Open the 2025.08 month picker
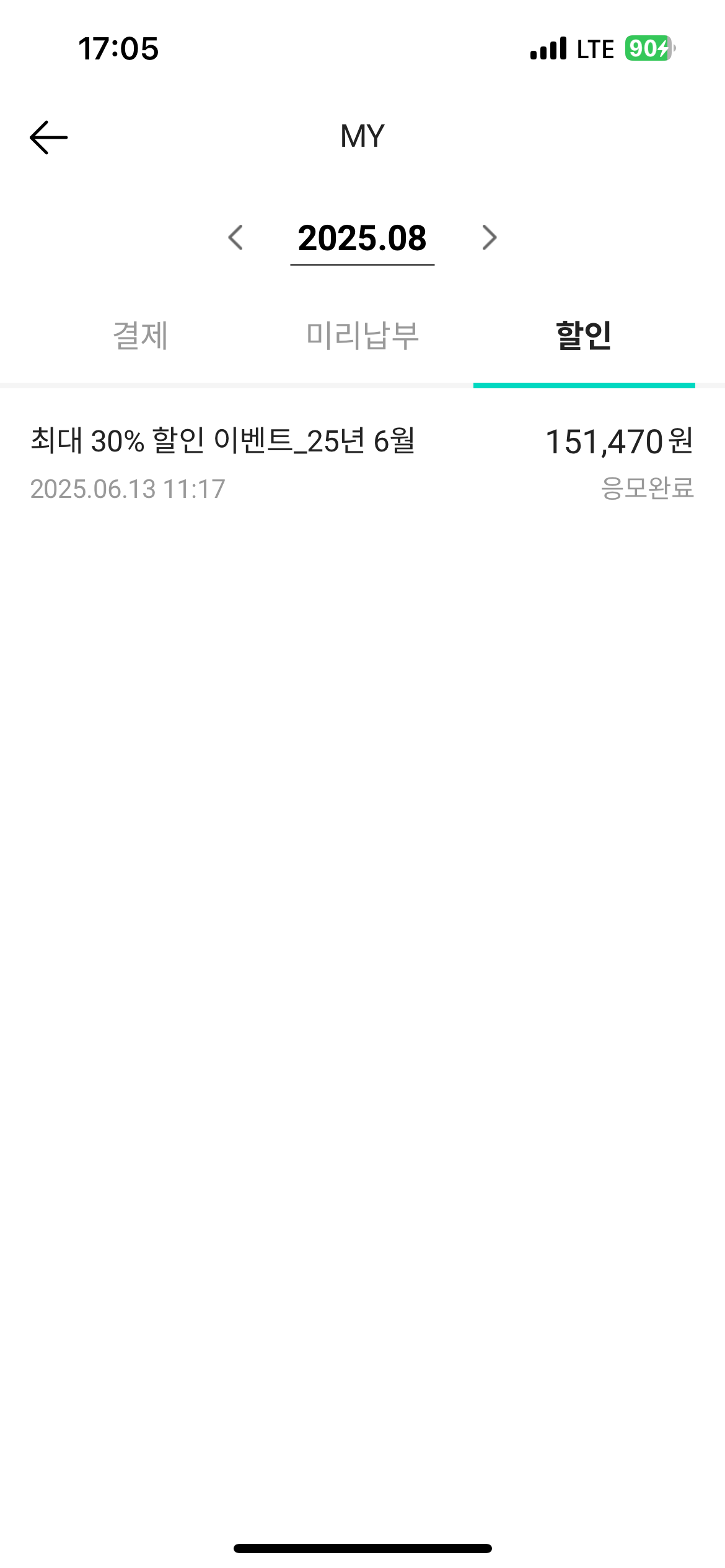 click(x=362, y=240)
